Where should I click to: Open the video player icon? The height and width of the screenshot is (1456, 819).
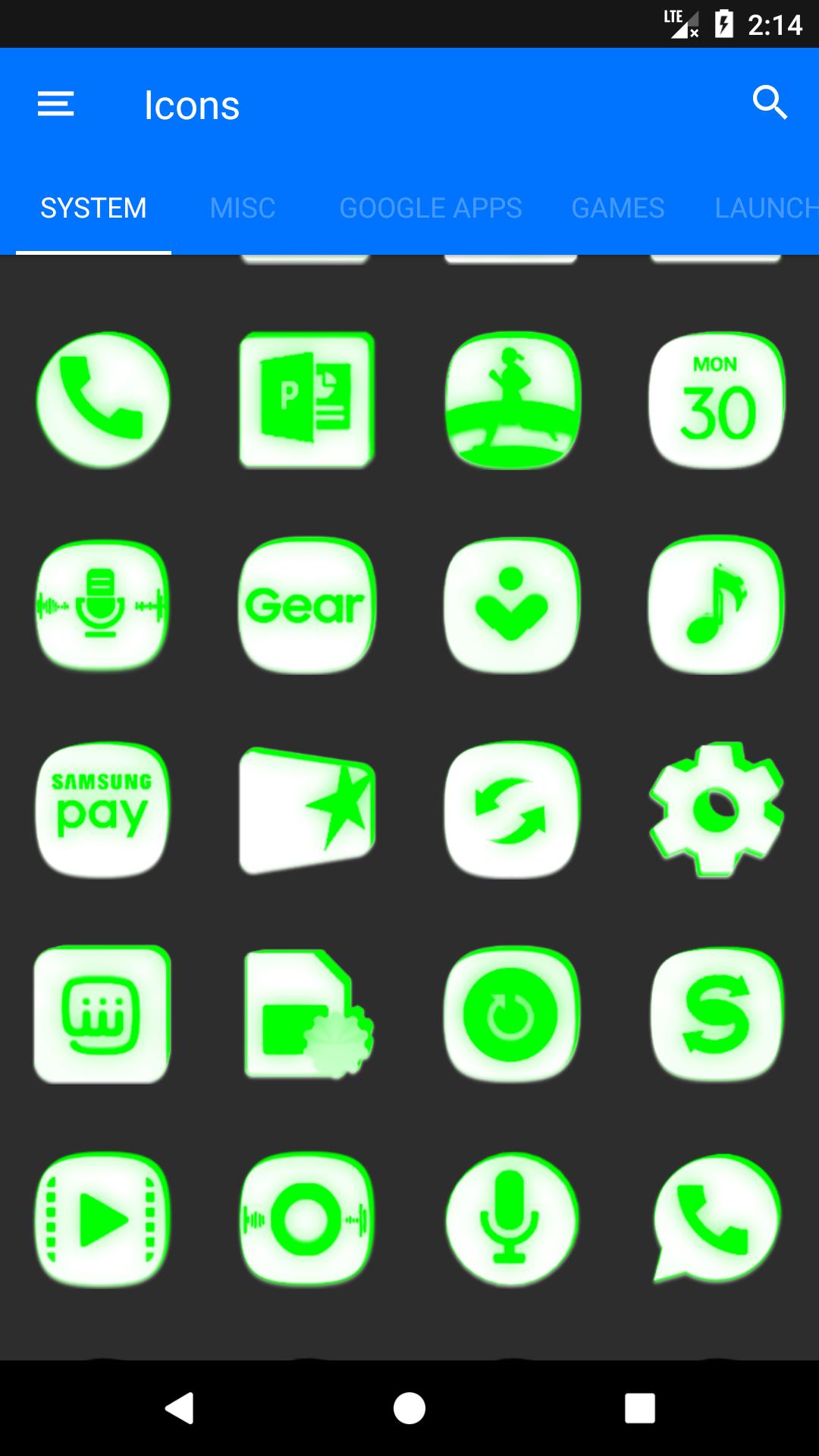[x=102, y=1219]
